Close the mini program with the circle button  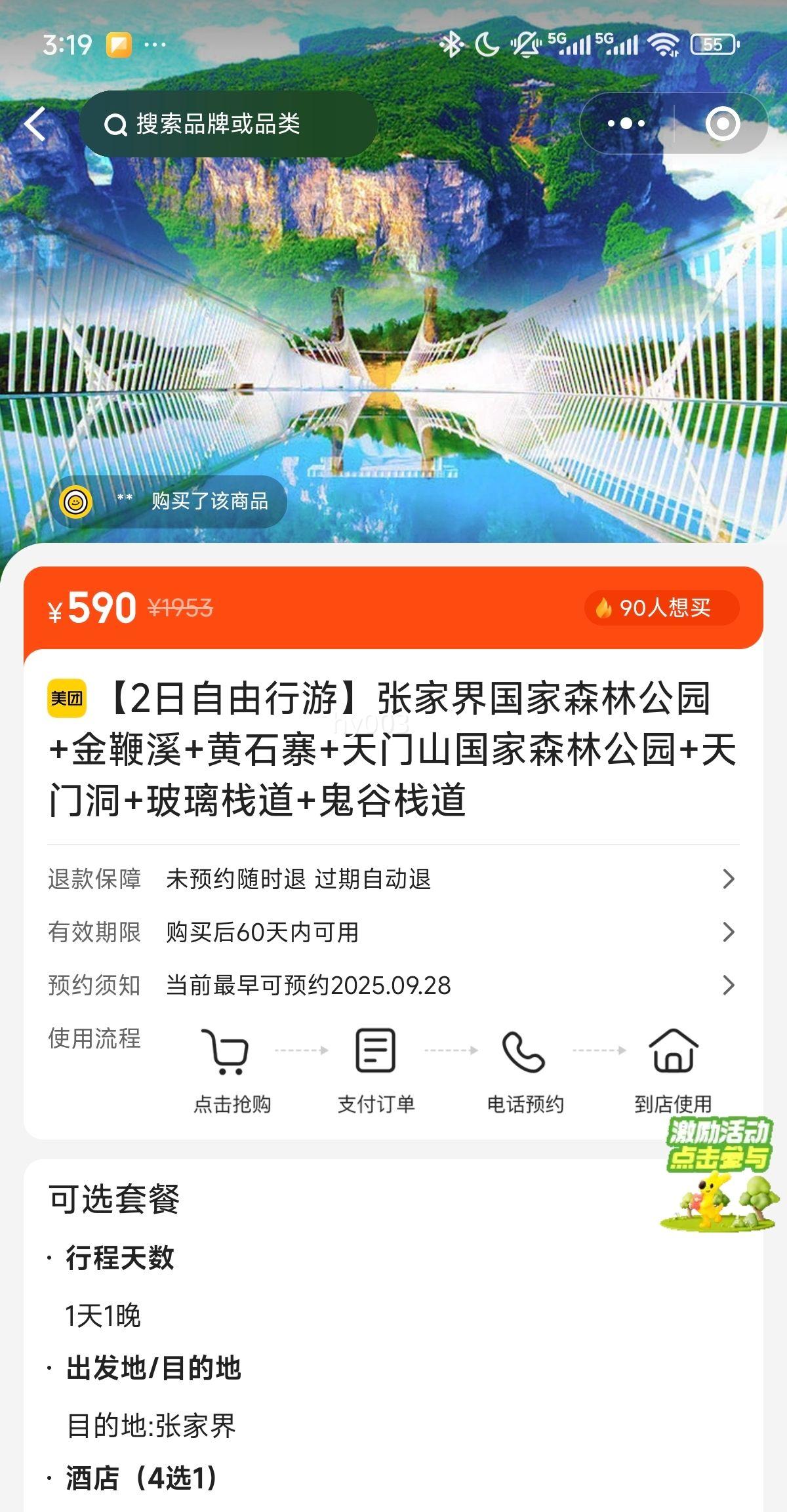722,123
